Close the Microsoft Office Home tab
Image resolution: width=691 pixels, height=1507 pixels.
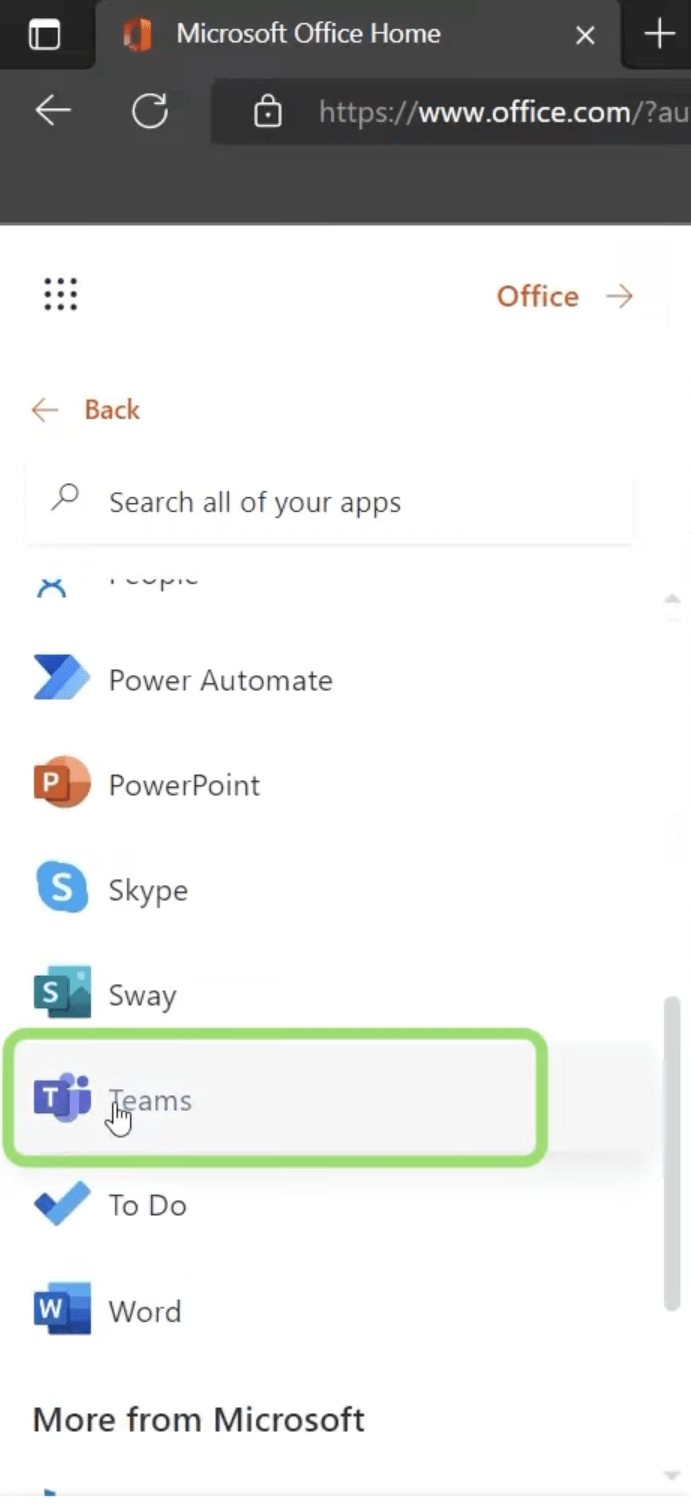coord(585,35)
